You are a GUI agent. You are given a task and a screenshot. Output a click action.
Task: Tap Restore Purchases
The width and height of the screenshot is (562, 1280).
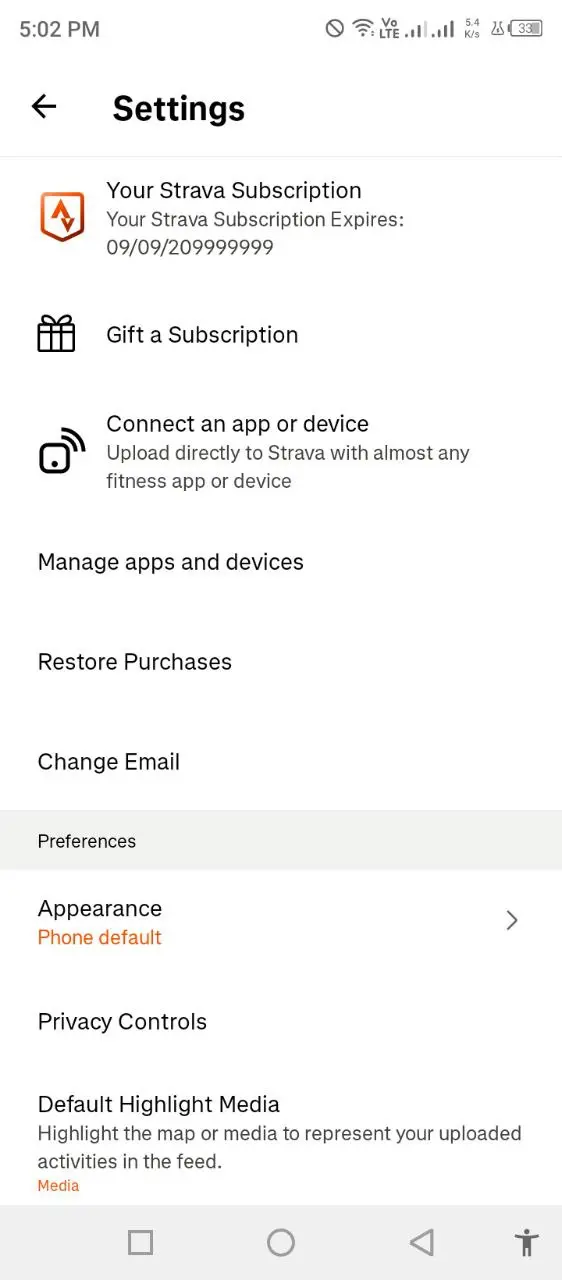click(x=281, y=662)
